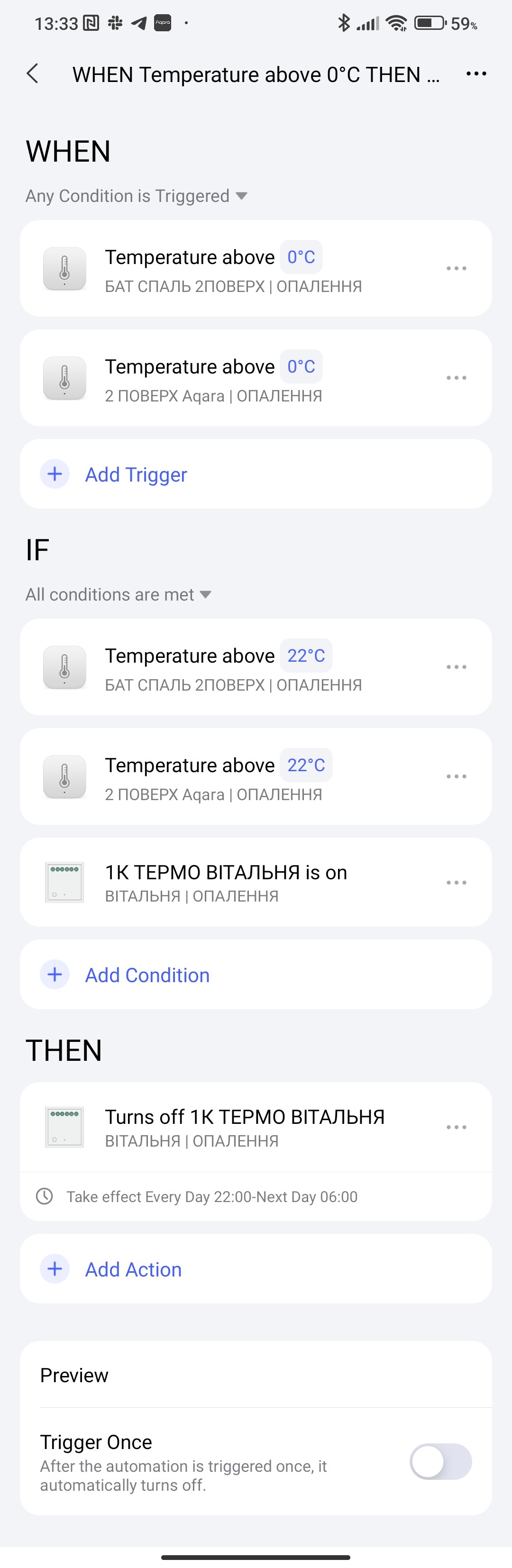Screen dimensions: 512x1568
Task: Change the 22°C value for 2 ПОВЕРХ Aqara
Action: pyautogui.click(x=306, y=765)
